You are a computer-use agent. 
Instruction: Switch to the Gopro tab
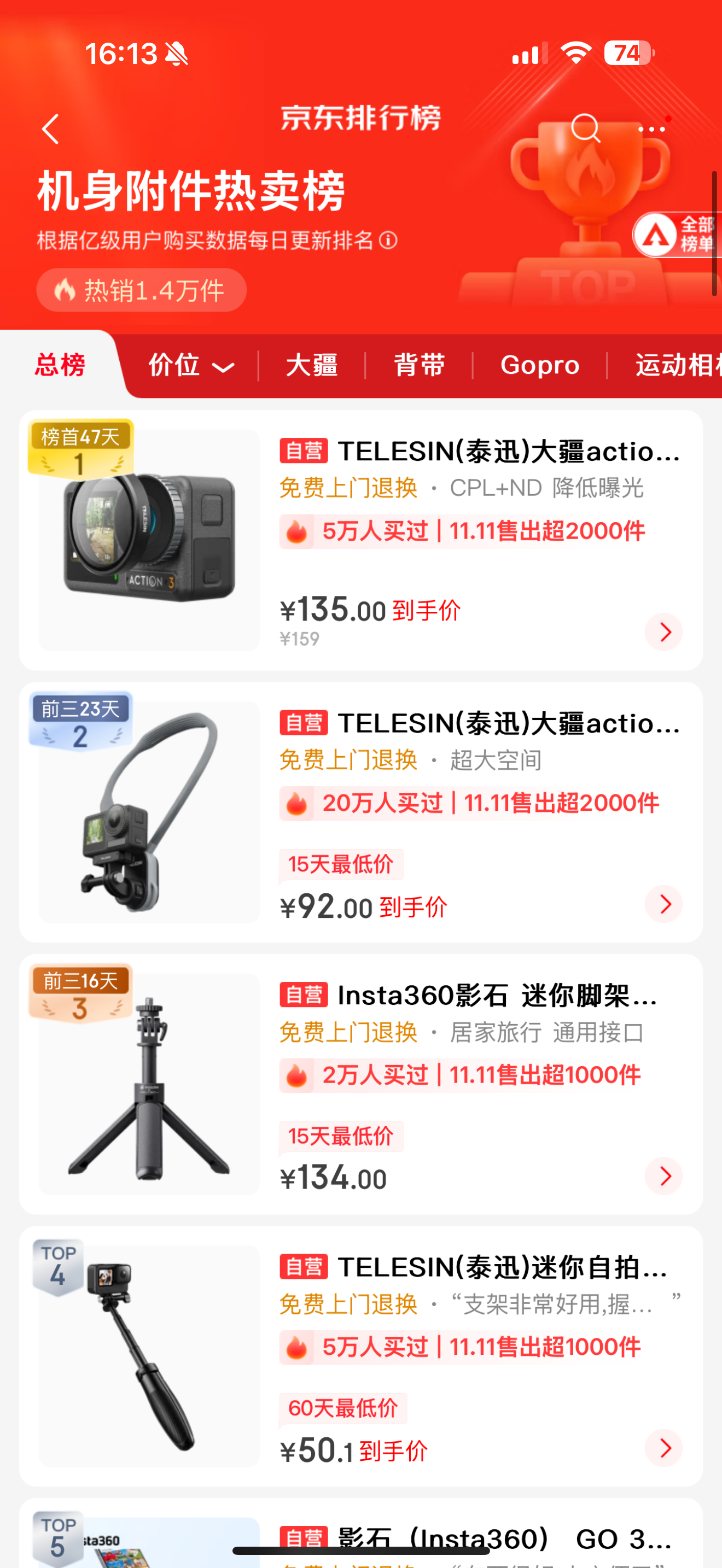(539, 365)
